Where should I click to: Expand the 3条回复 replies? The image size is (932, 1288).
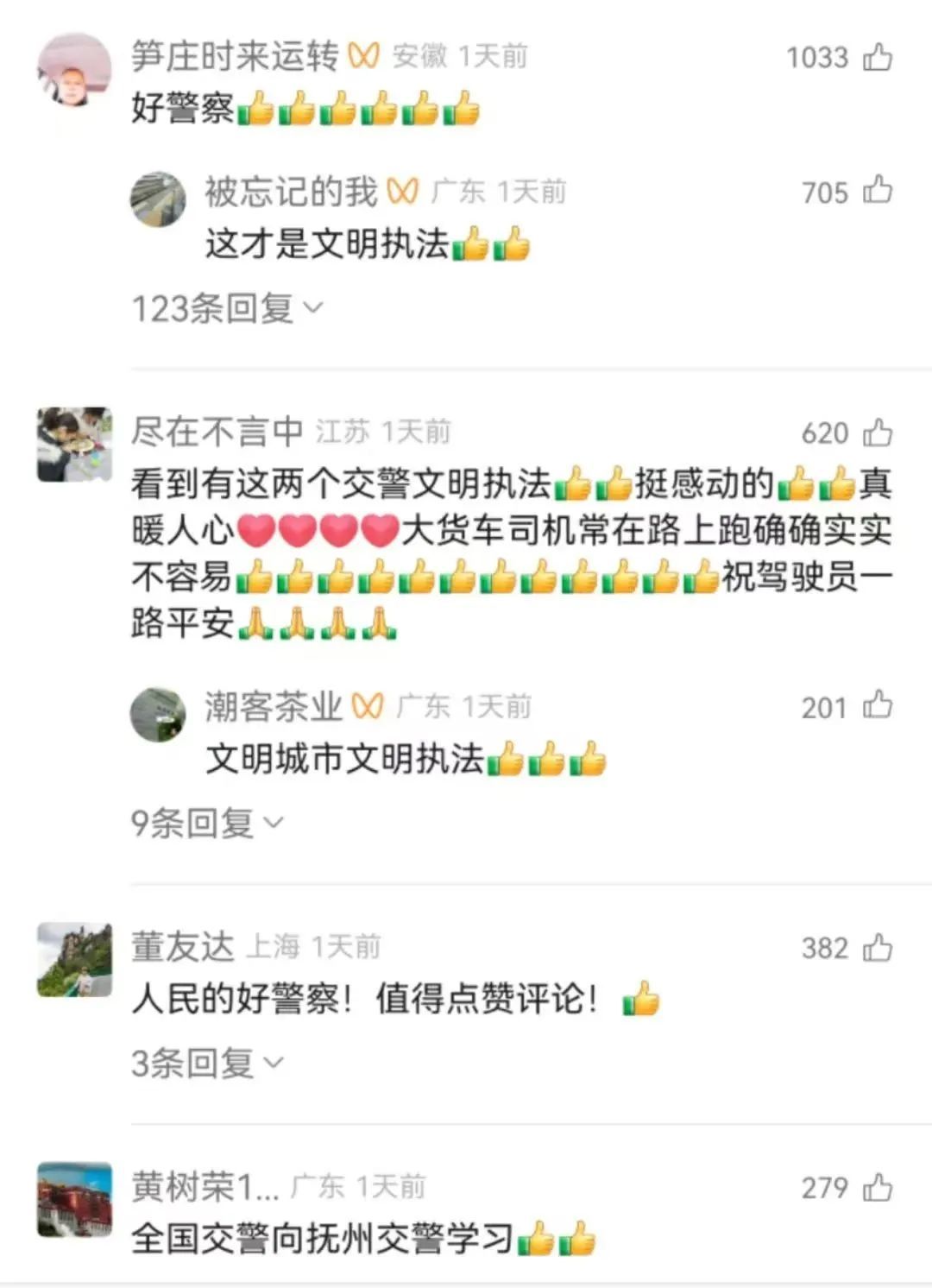(x=206, y=1063)
